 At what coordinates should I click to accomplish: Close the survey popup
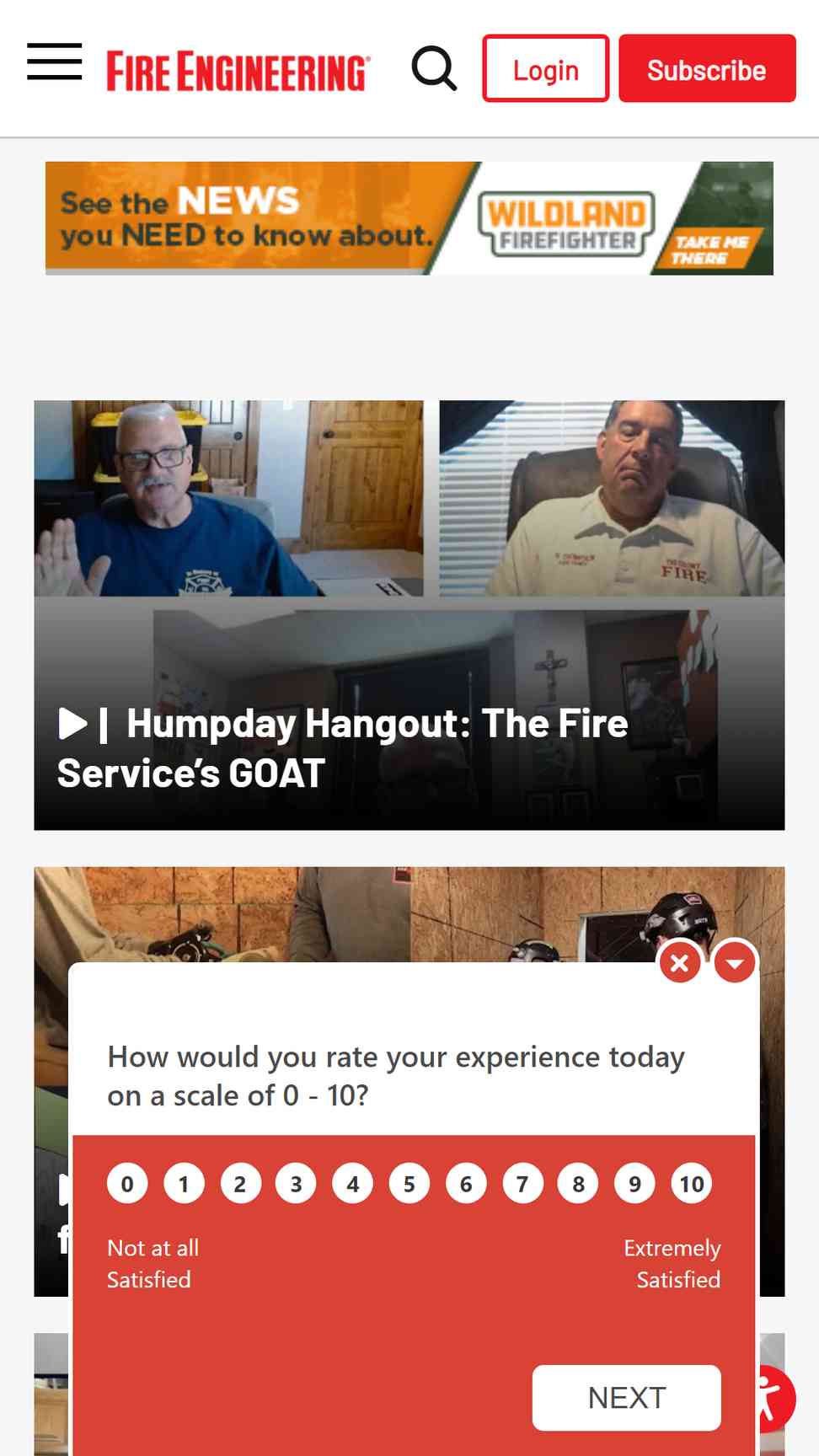680,962
